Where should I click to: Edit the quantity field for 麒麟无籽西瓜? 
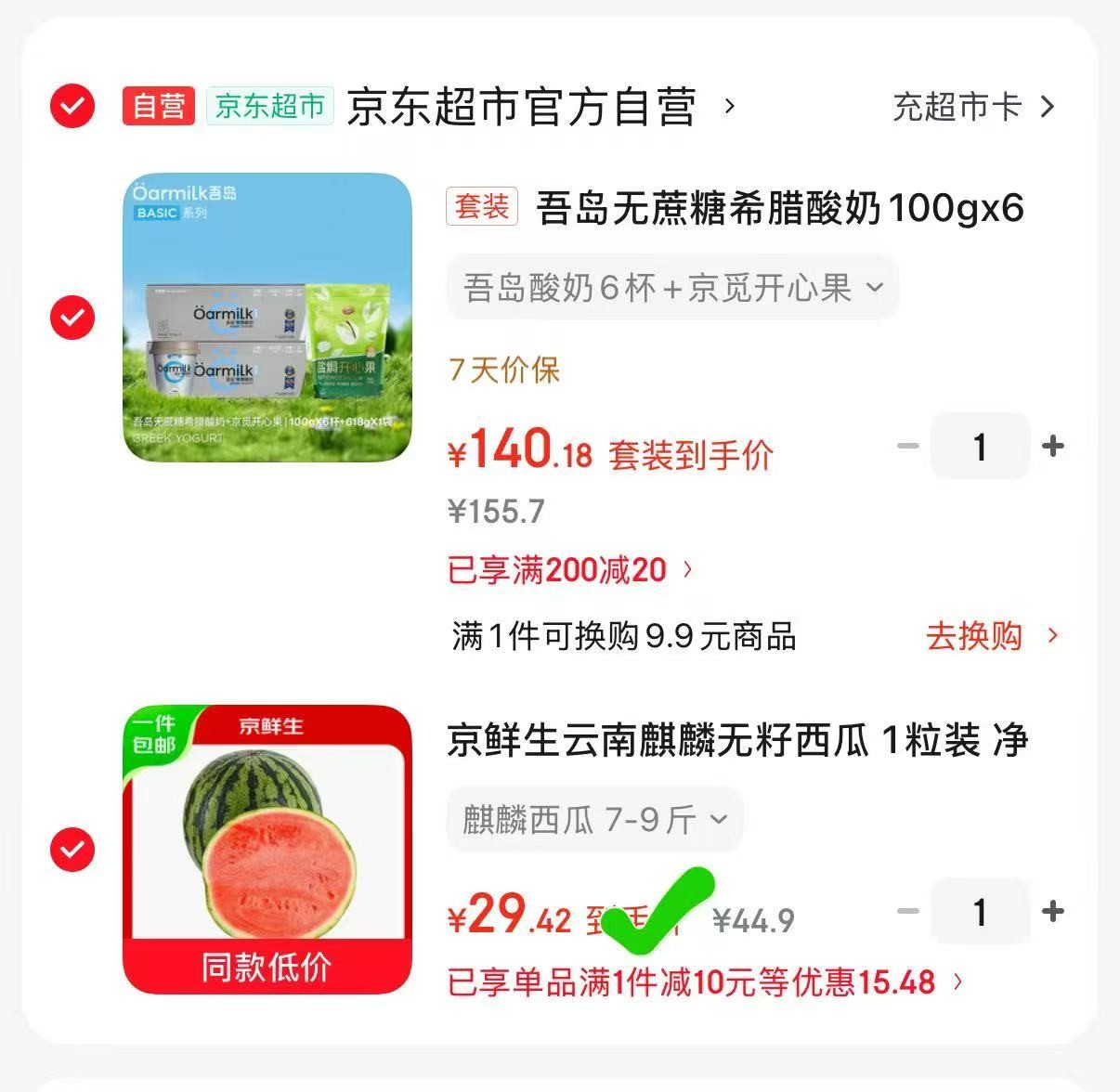coord(980,912)
